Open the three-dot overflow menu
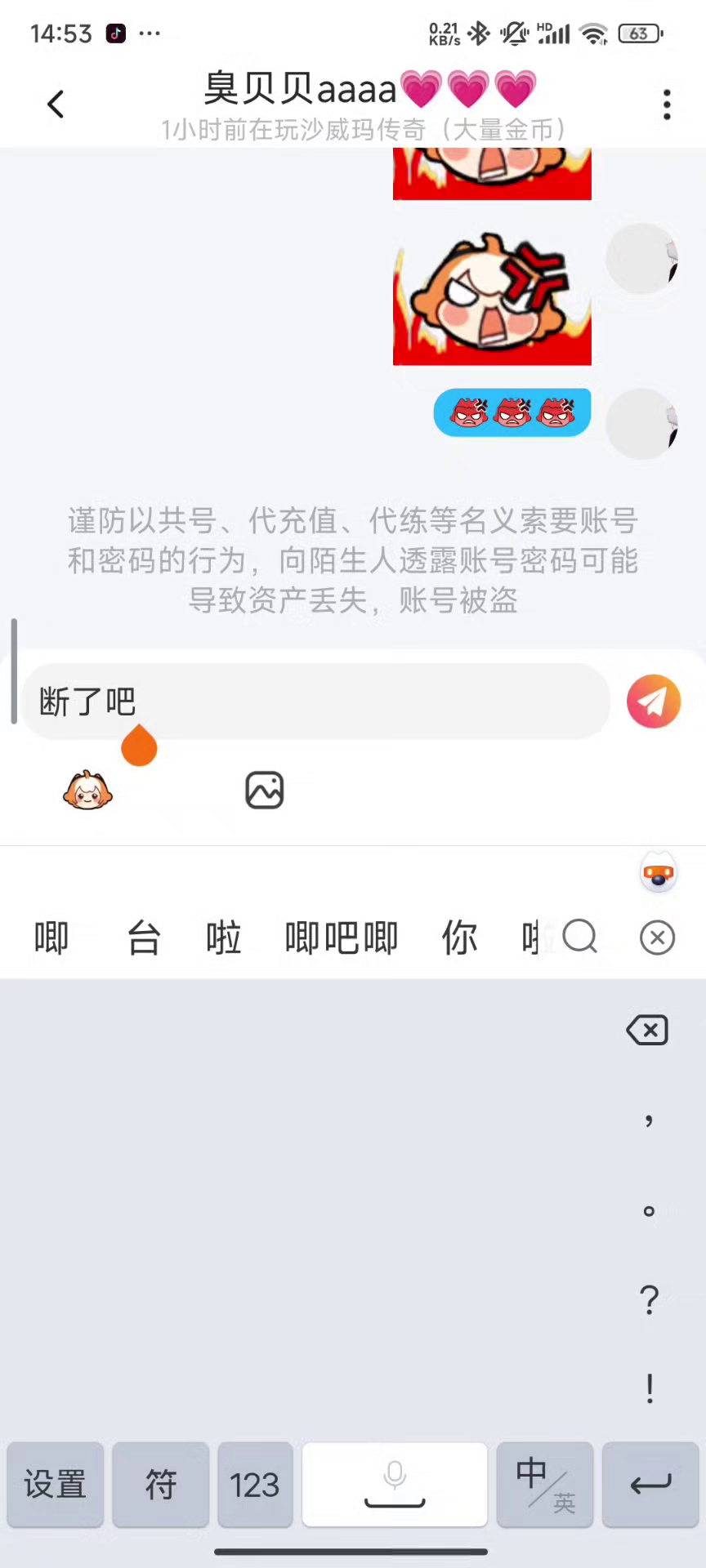 (667, 105)
